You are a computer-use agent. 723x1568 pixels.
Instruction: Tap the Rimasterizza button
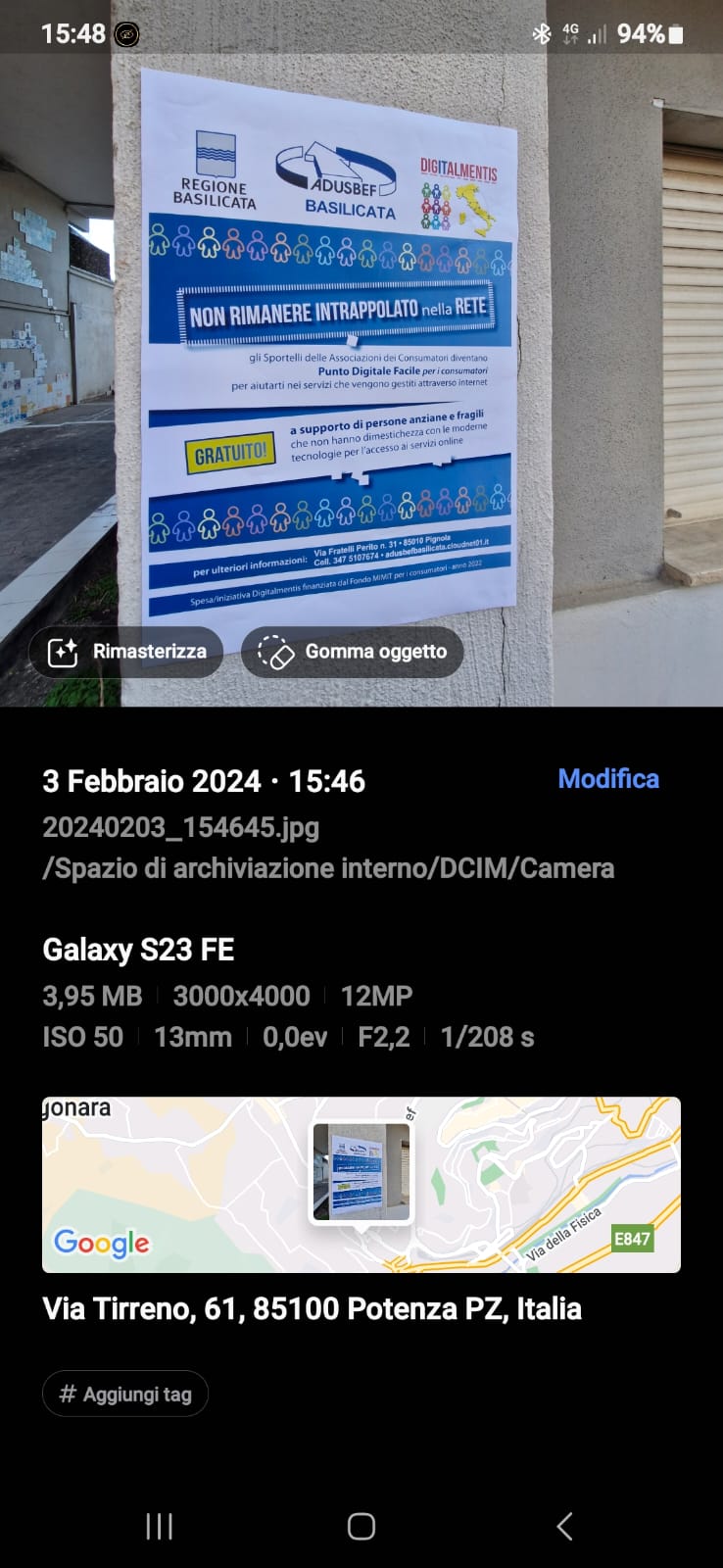126,652
